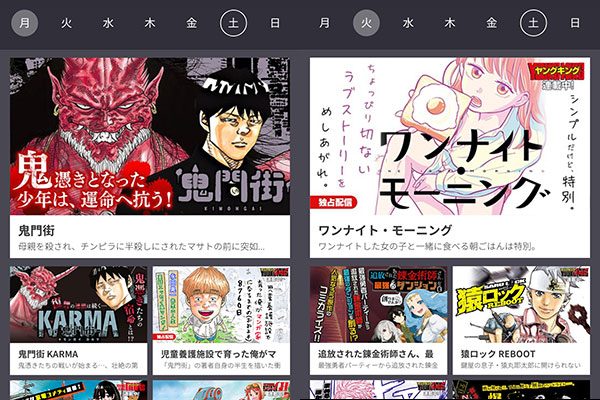The image size is (600, 400).
Task: Tap the highlighted 月 day tab
Action: coord(25,22)
